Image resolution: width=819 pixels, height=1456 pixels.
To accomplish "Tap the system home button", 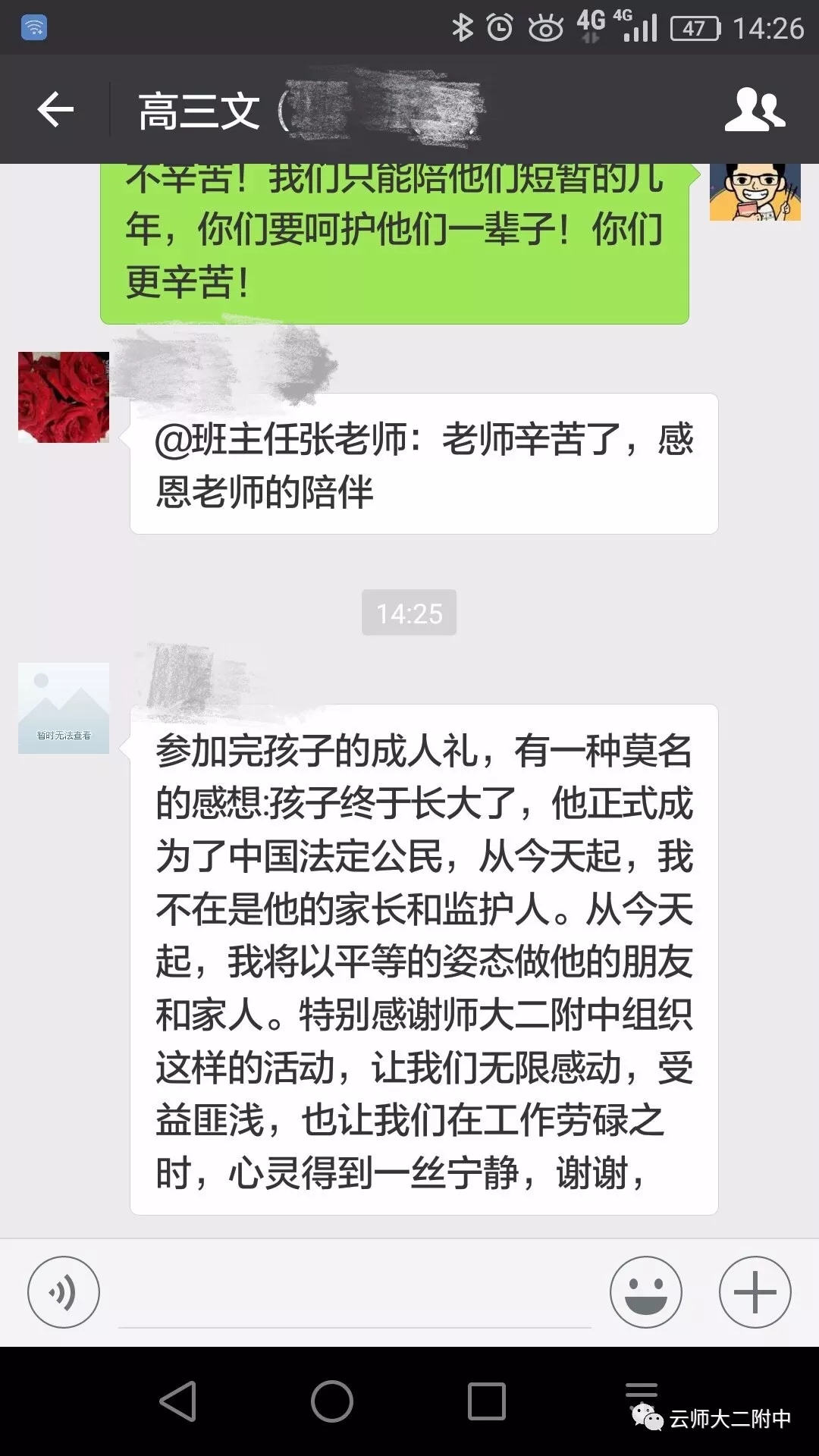I will point(332,1401).
